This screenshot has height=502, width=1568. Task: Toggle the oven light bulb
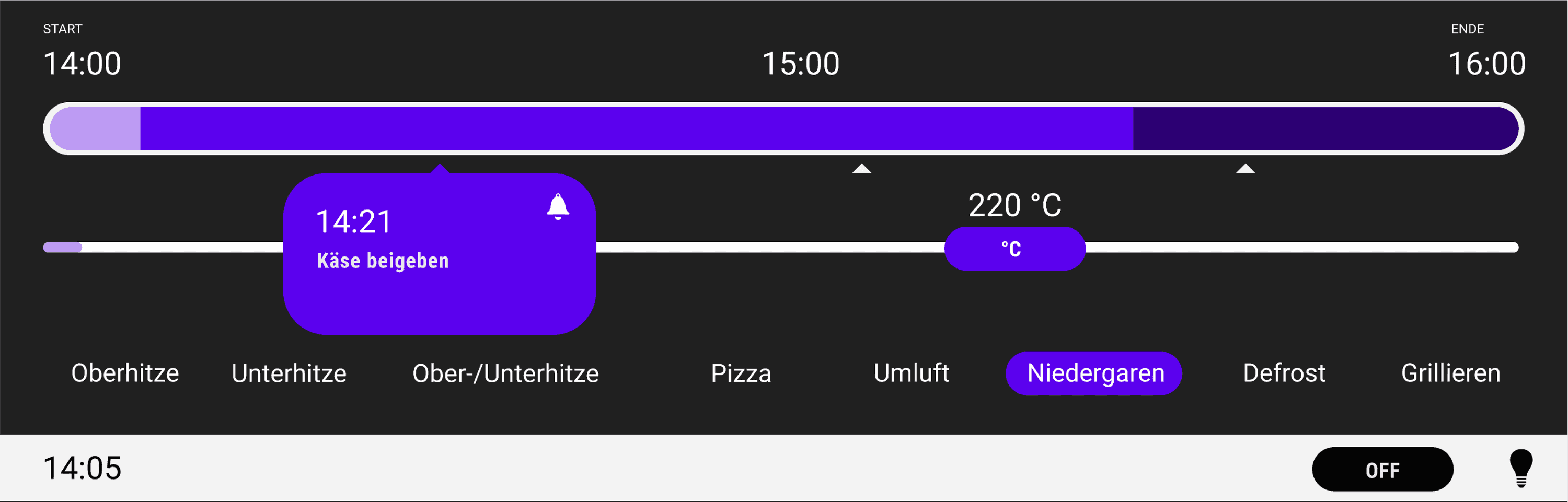[x=1520, y=468]
